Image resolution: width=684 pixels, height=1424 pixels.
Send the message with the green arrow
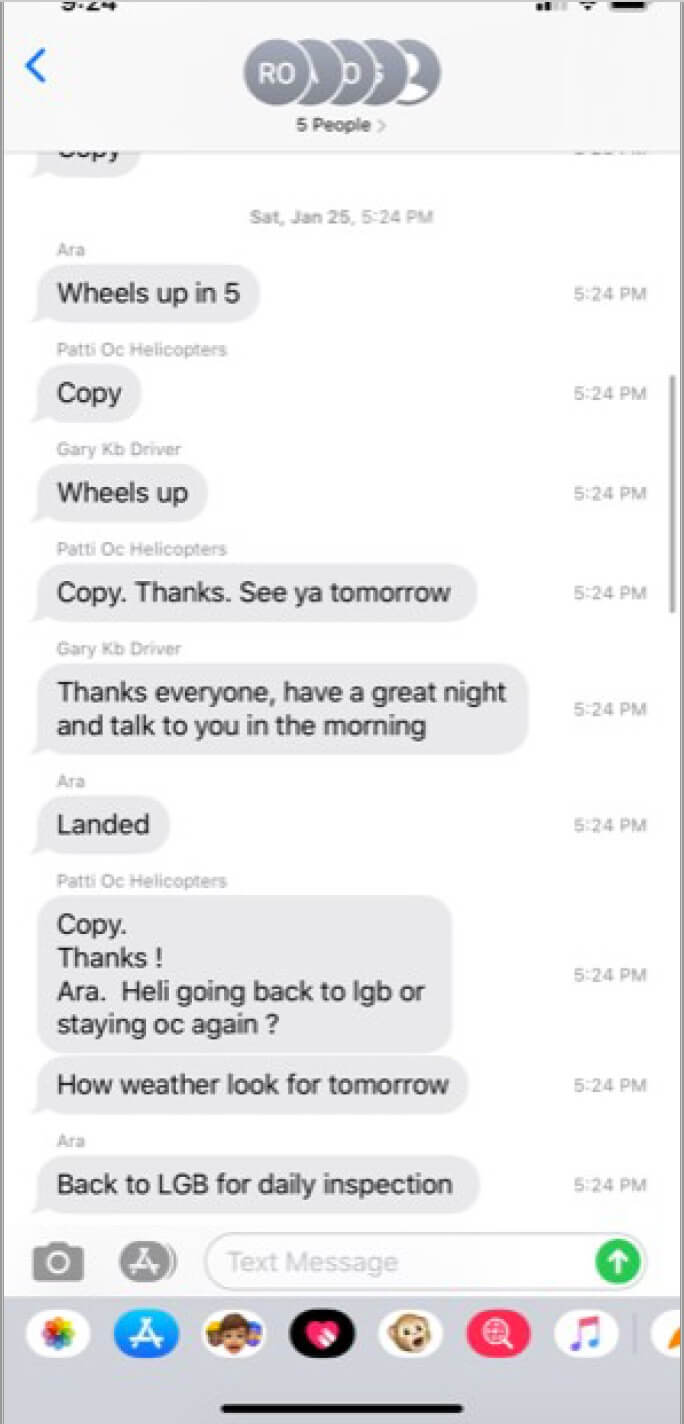tap(618, 1262)
